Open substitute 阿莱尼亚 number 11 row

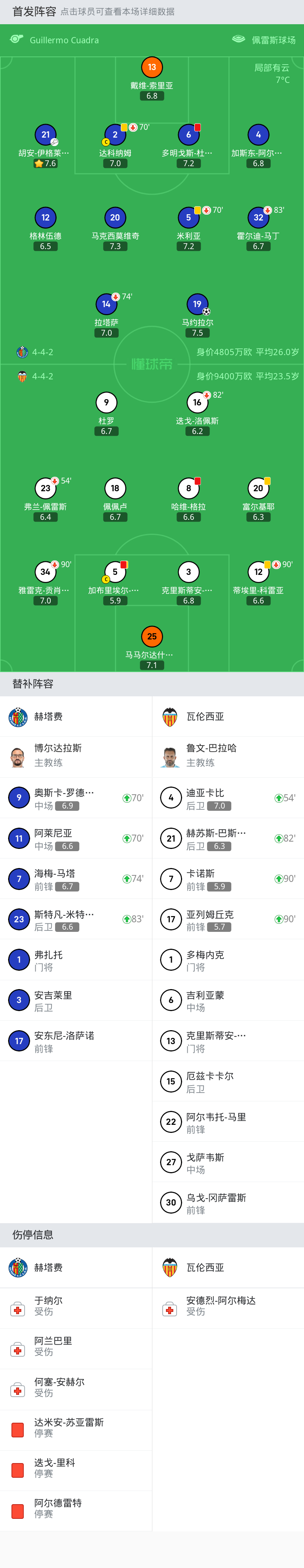[76, 838]
